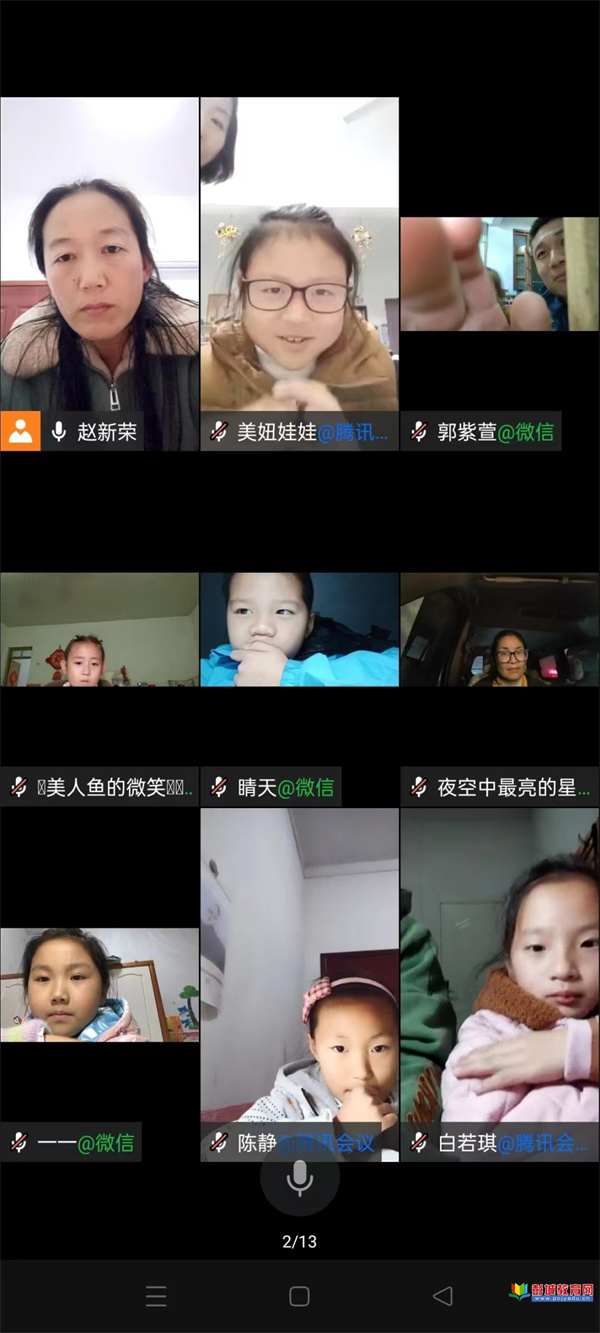Viewport: 600px width, 1333px height.
Task: Tap the system home button
Action: (299, 1296)
